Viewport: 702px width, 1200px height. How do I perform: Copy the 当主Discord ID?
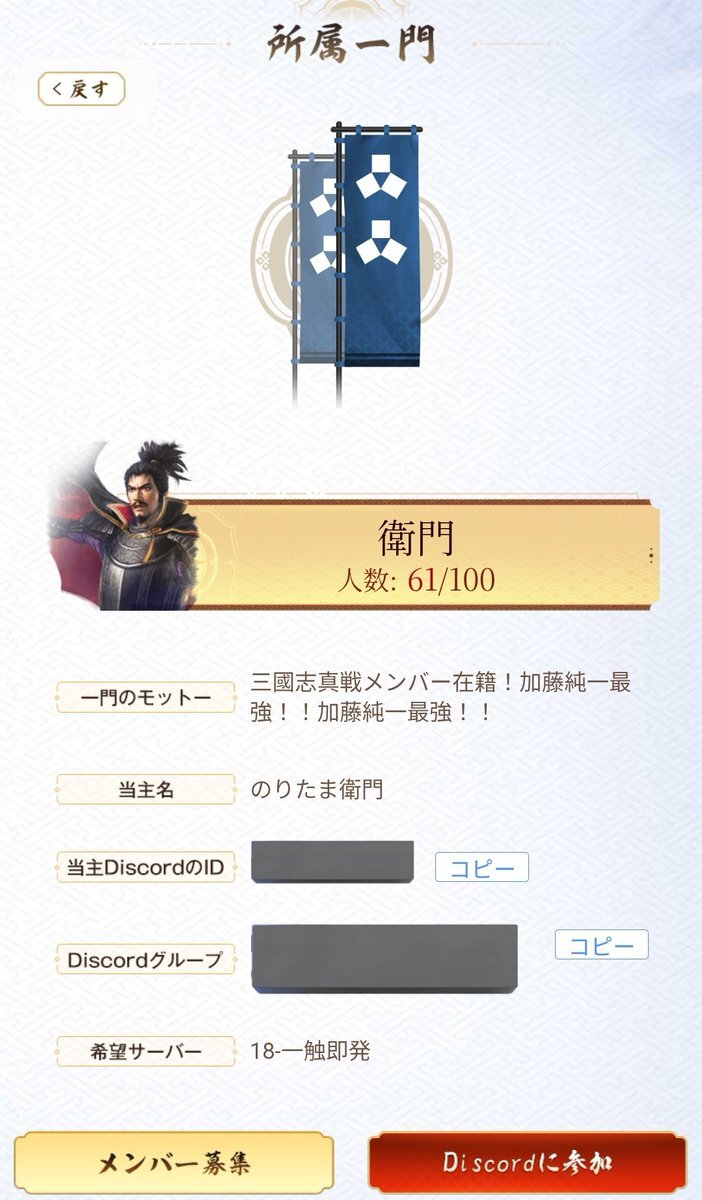tap(481, 867)
